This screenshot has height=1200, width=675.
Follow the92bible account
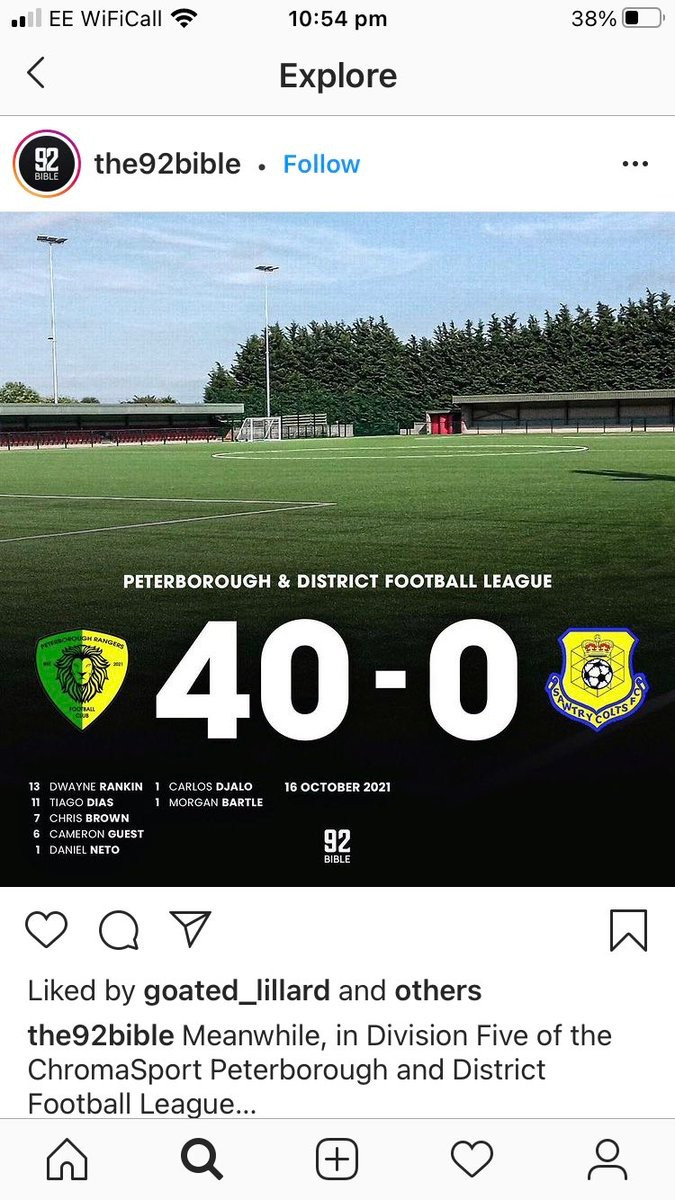point(321,164)
